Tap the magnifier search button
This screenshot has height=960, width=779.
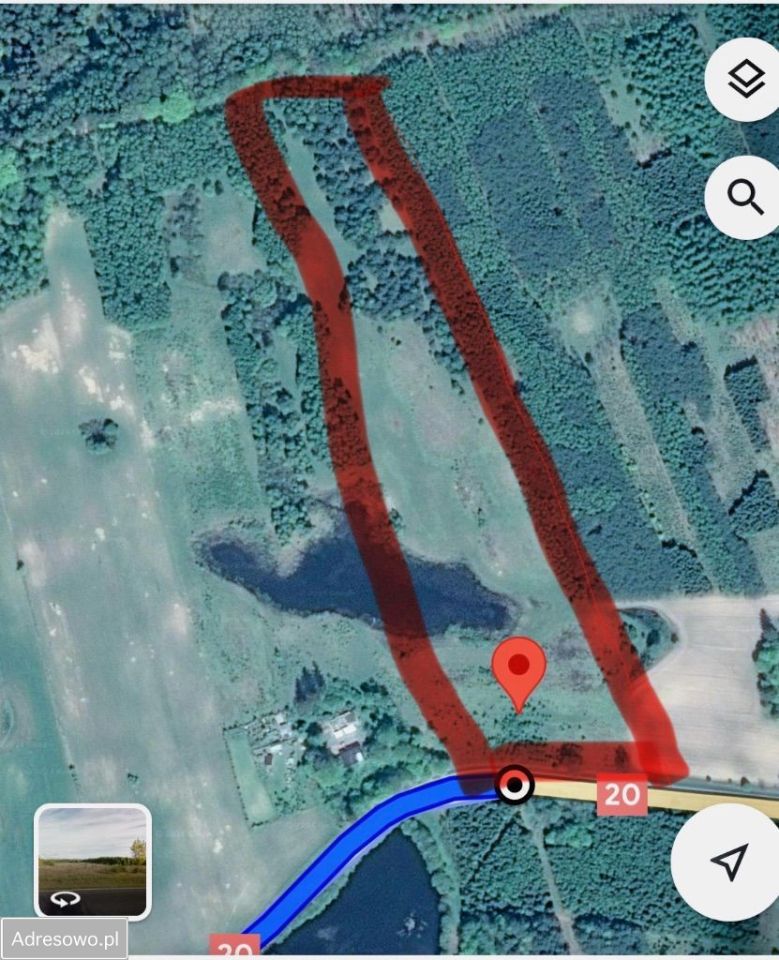[745, 197]
